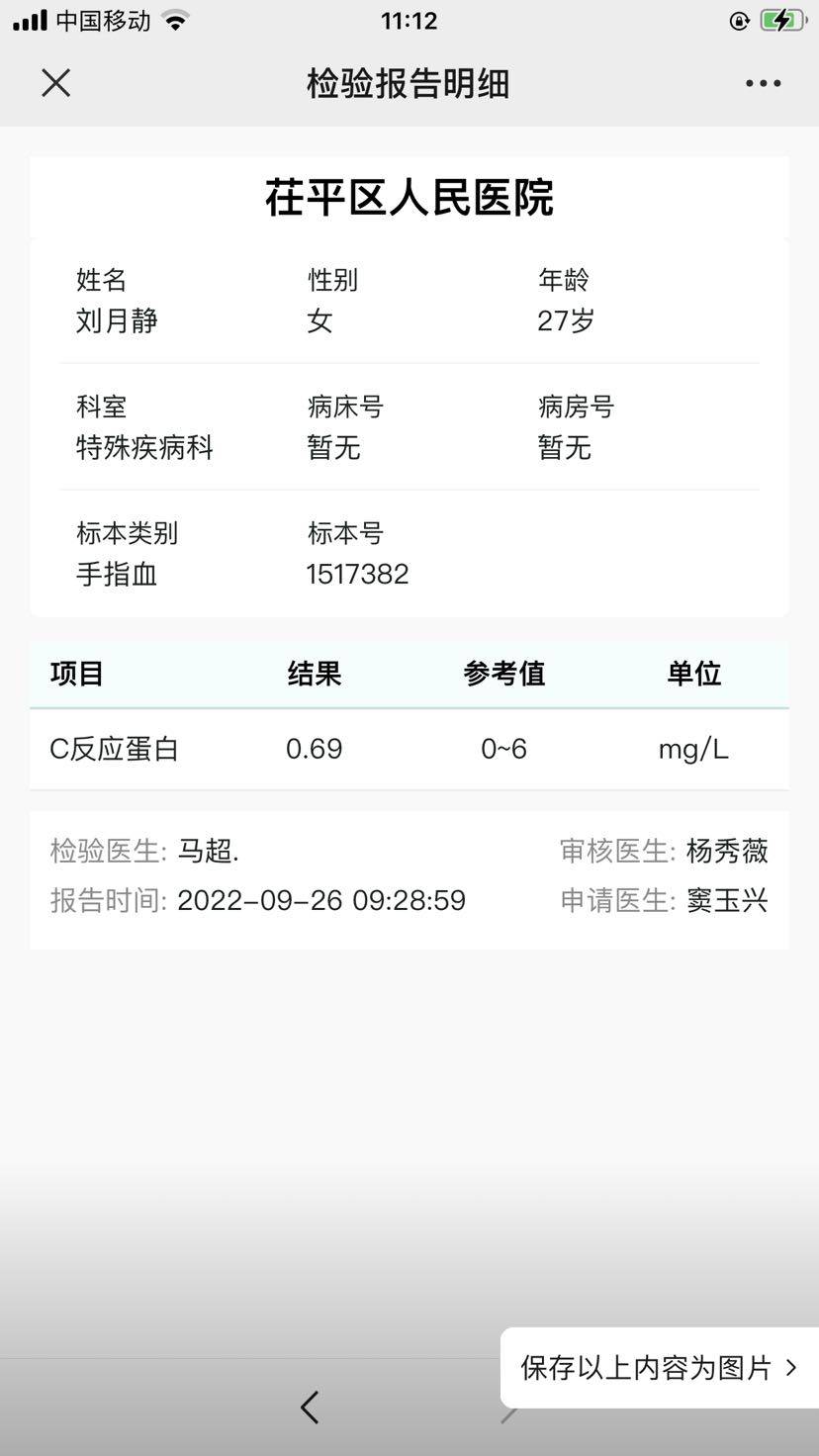The height and width of the screenshot is (1456, 819).
Task: Close the 检验报告明细 page
Action: pos(56,83)
